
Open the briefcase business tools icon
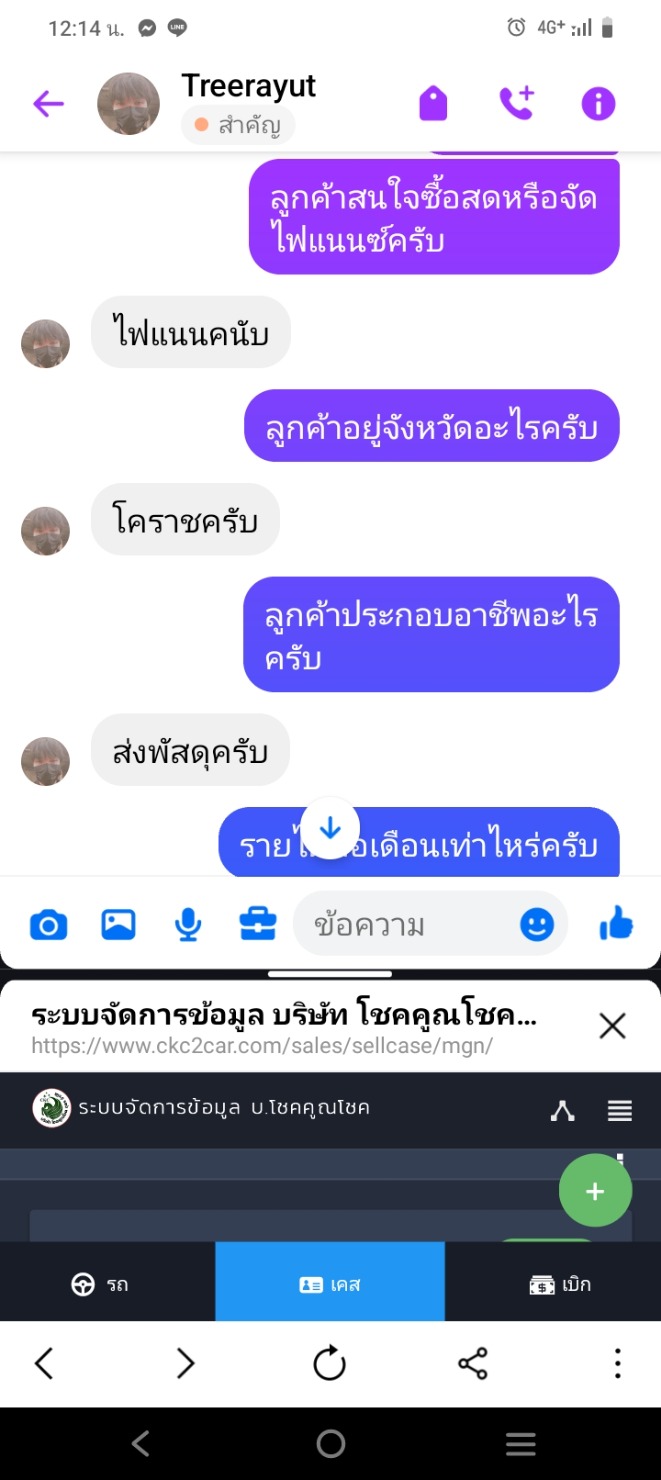coord(258,925)
